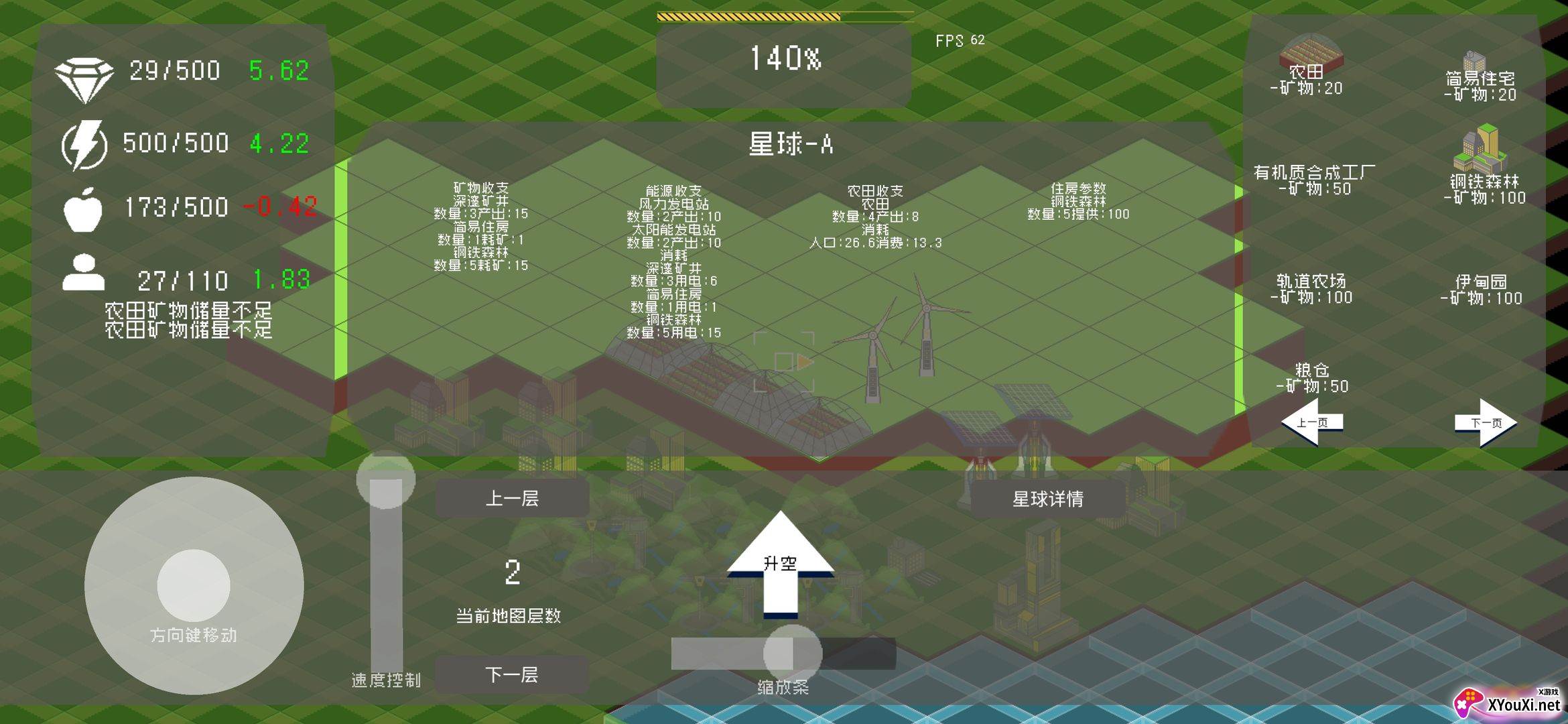This screenshot has height=724, width=1568.
Task: Tap the 下一层 button to go down a layer
Action: coord(512,674)
